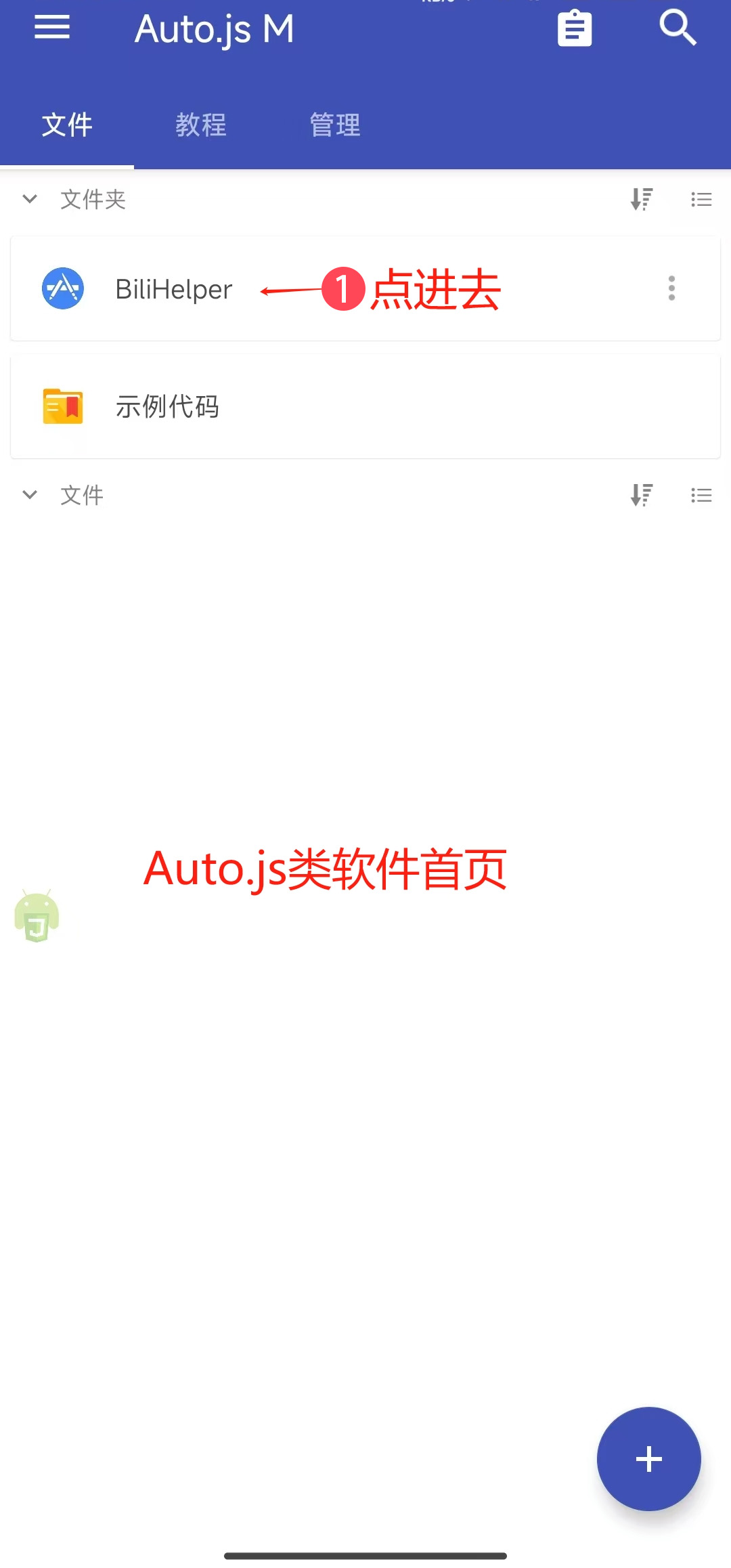Open the hamburger drawer menu
The height and width of the screenshot is (1568, 731).
(x=52, y=28)
